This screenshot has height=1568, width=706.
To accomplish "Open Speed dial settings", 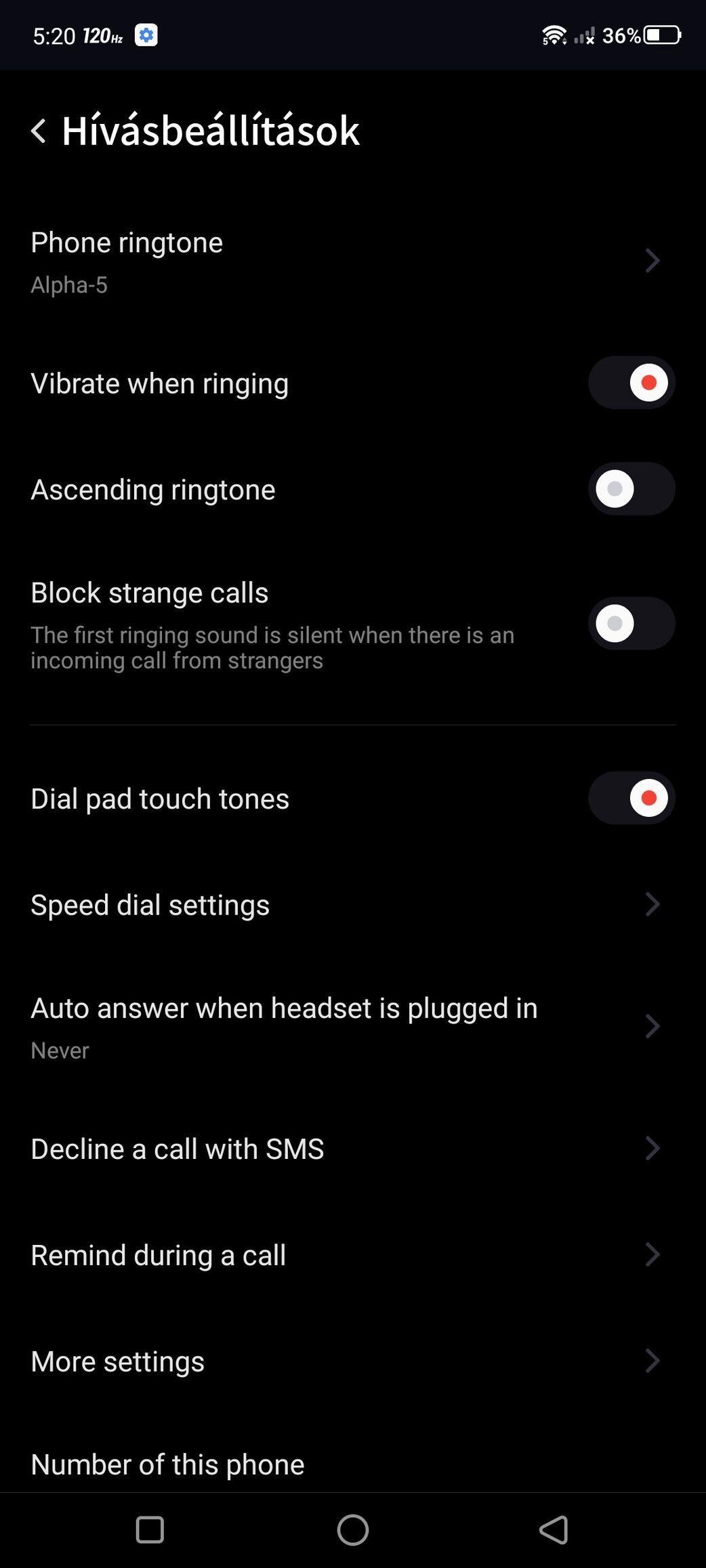I will coord(353,905).
